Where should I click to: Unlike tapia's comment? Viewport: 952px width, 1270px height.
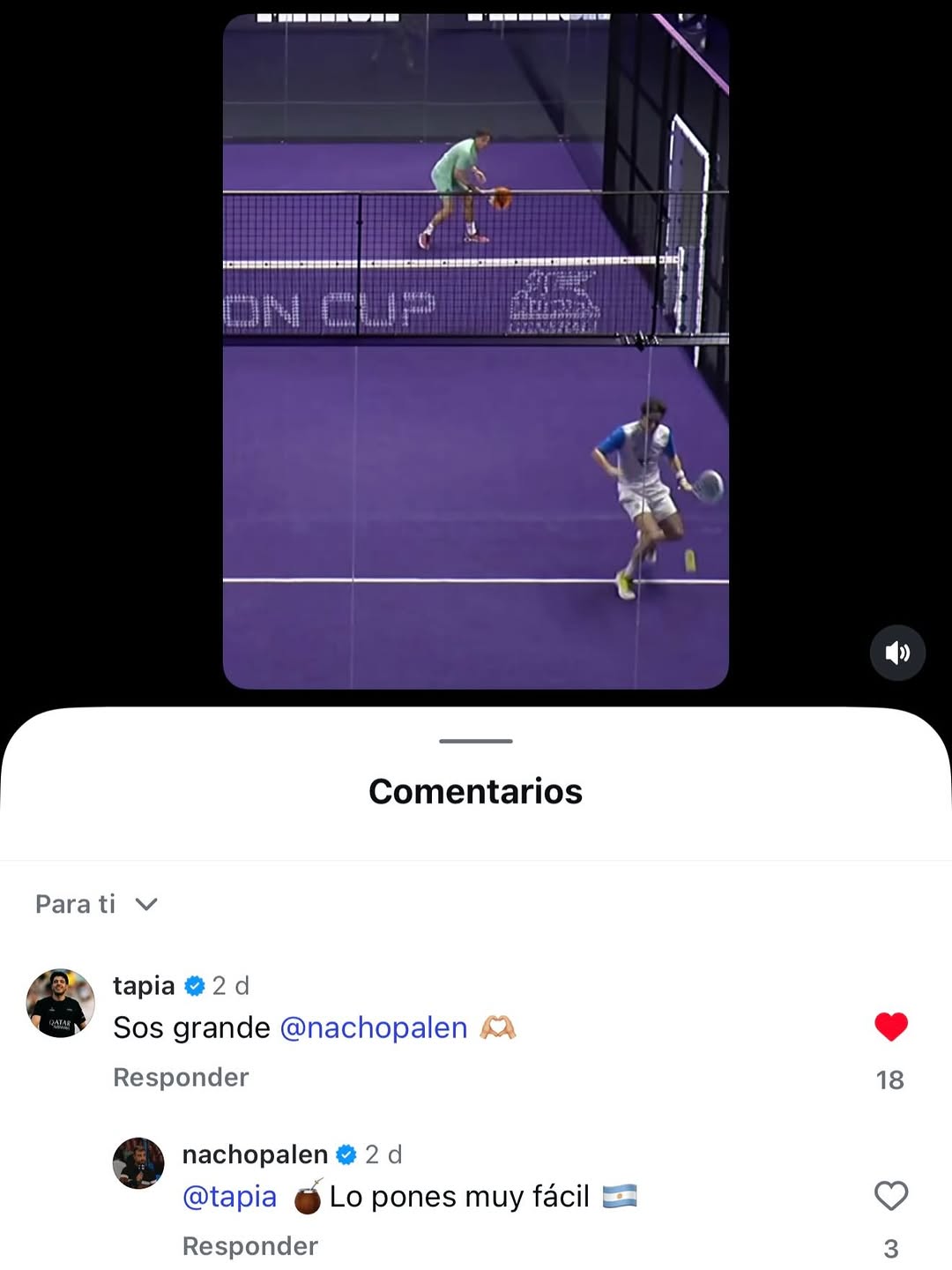point(890,1027)
